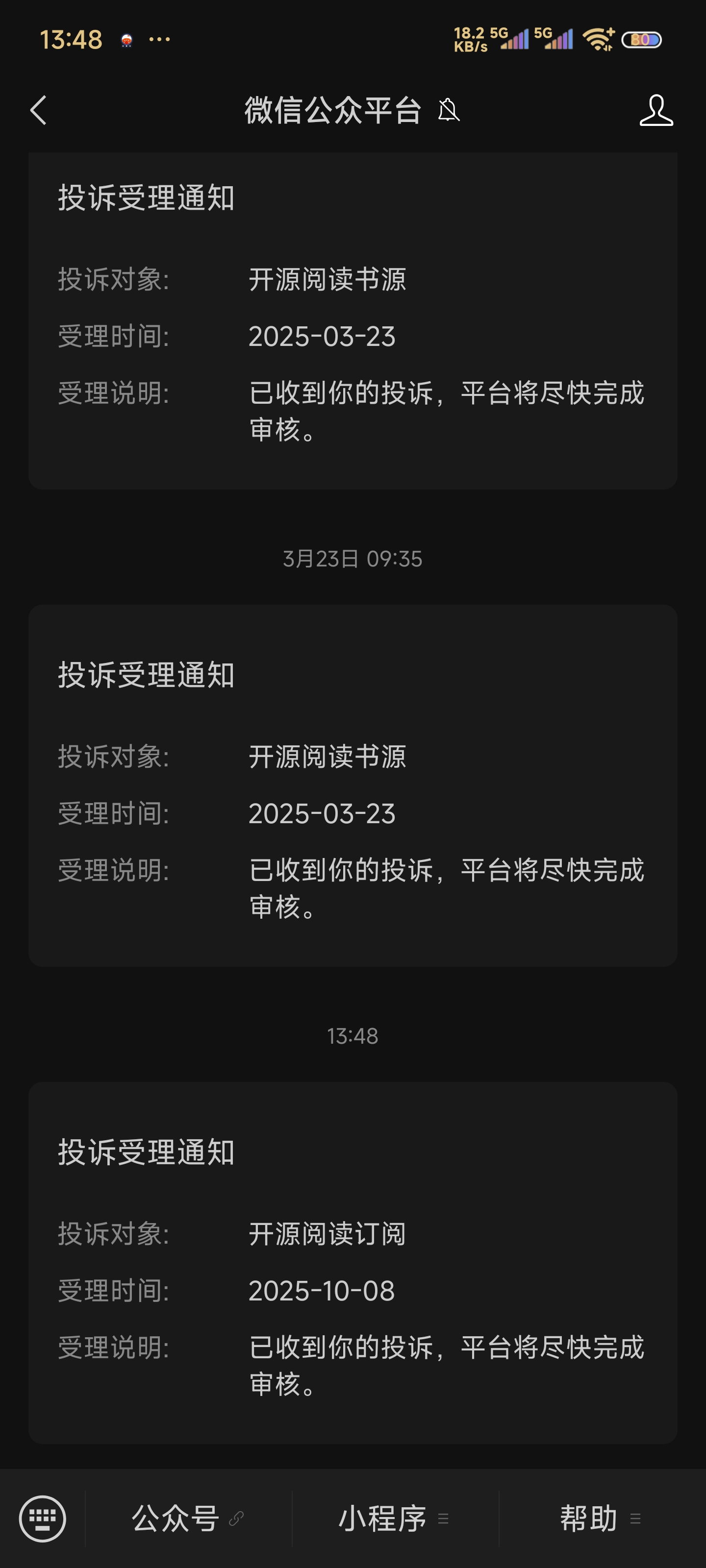The width and height of the screenshot is (706, 1568).
Task: Open complaint notice for 开源阅读订阅
Action: point(353,1262)
